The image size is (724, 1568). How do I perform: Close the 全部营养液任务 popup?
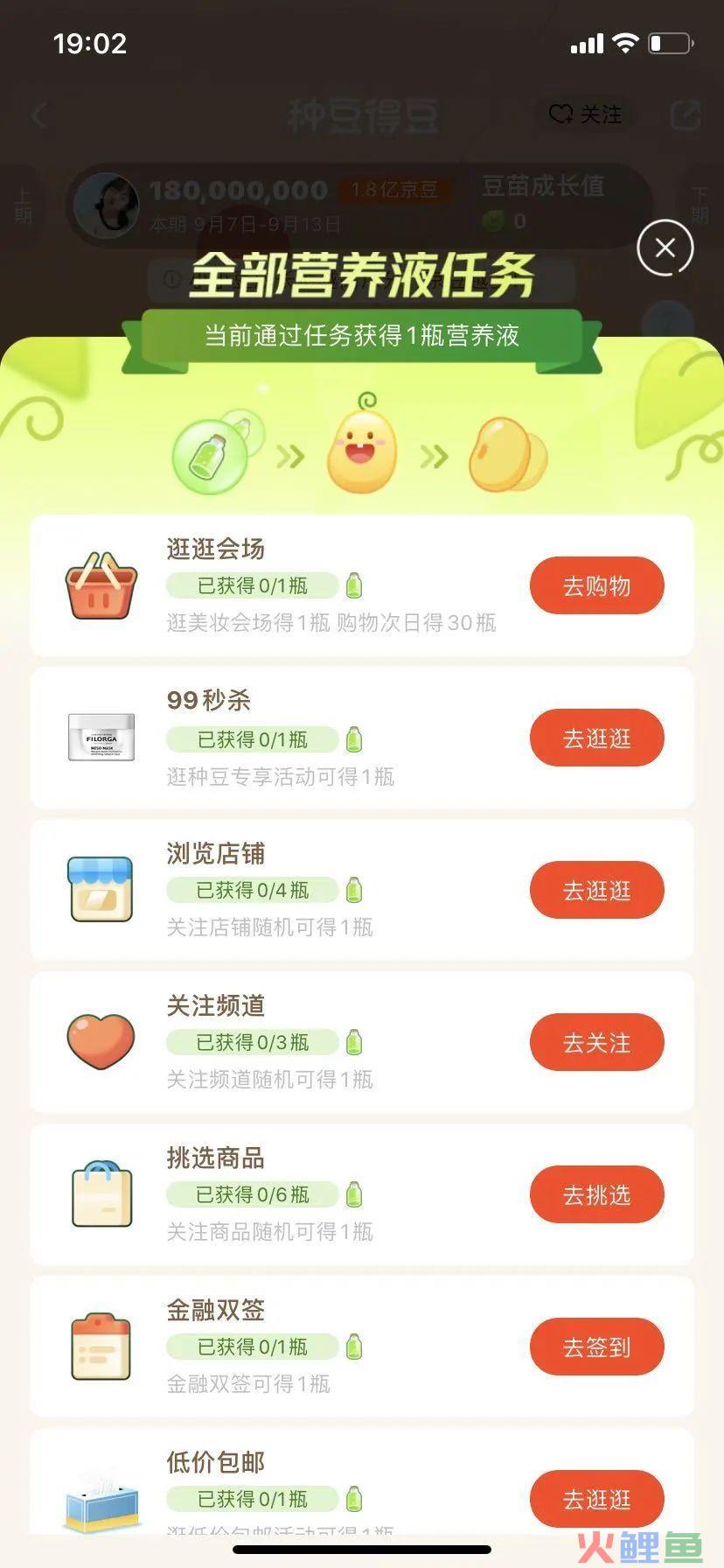point(665,248)
